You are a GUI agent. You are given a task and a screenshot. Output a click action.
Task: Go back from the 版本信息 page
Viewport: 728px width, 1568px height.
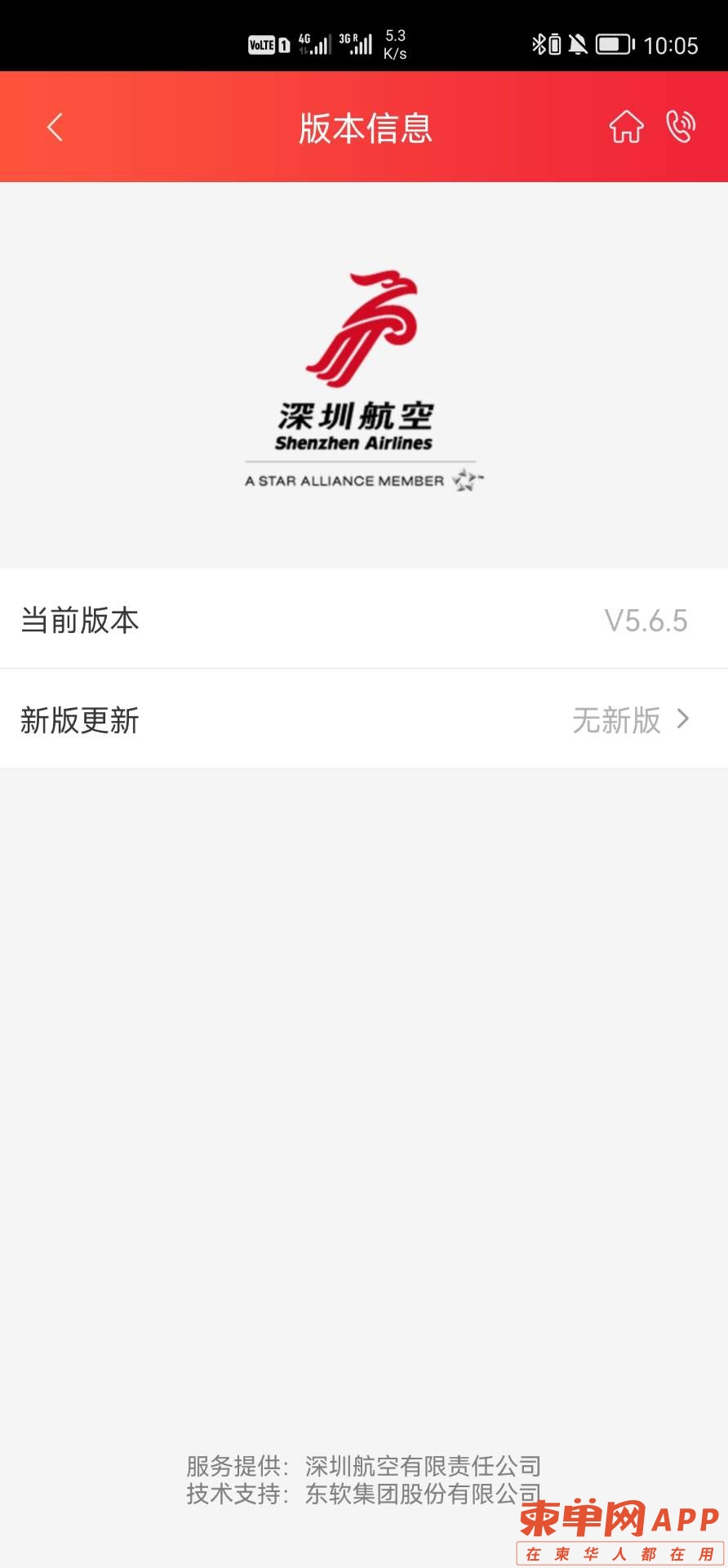point(55,127)
